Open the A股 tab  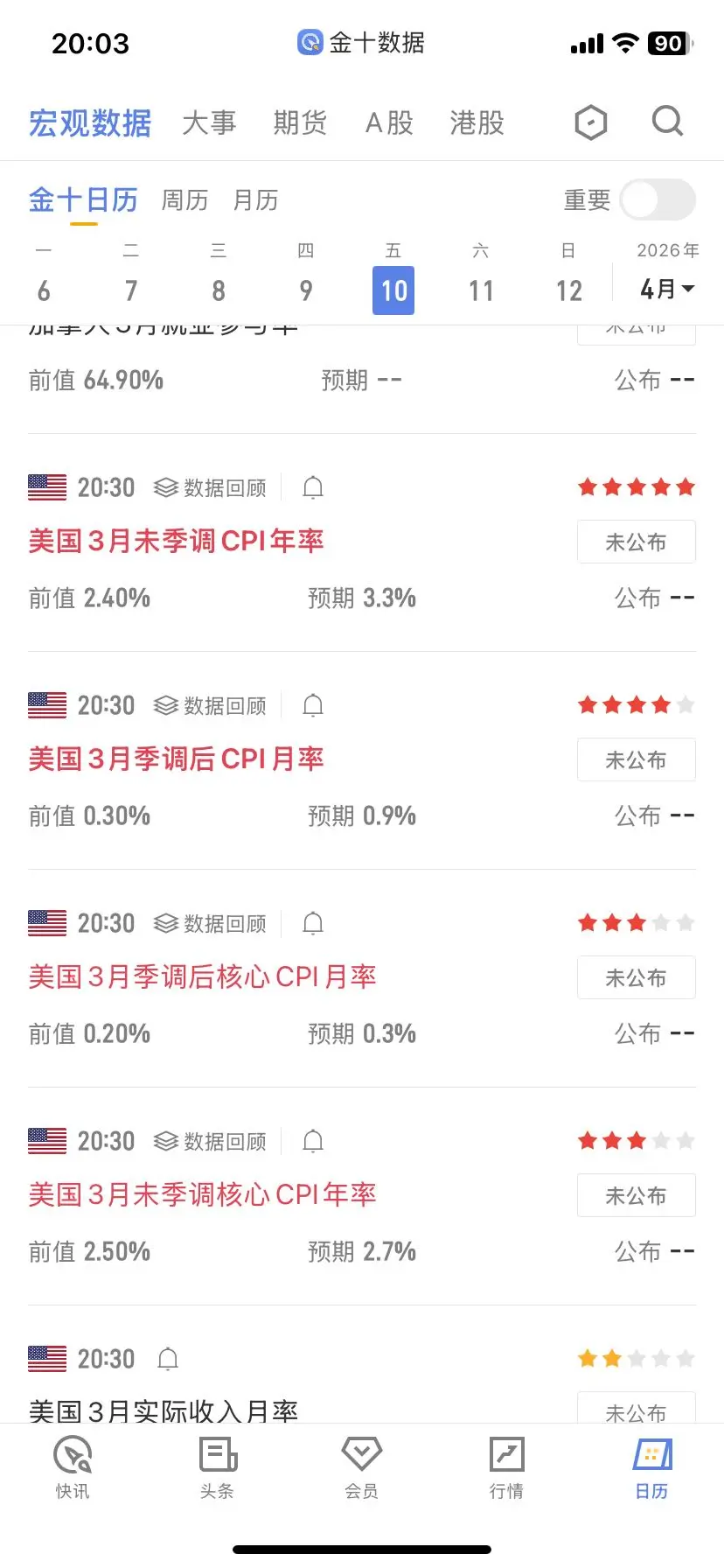[389, 122]
